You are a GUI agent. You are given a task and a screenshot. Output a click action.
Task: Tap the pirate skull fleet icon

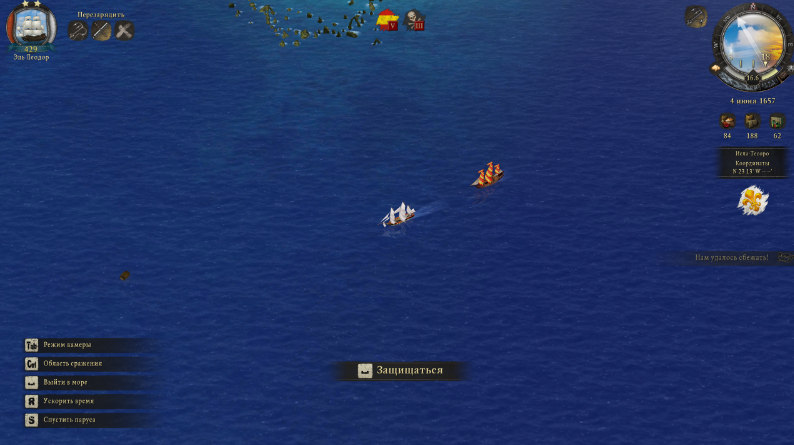[415, 19]
